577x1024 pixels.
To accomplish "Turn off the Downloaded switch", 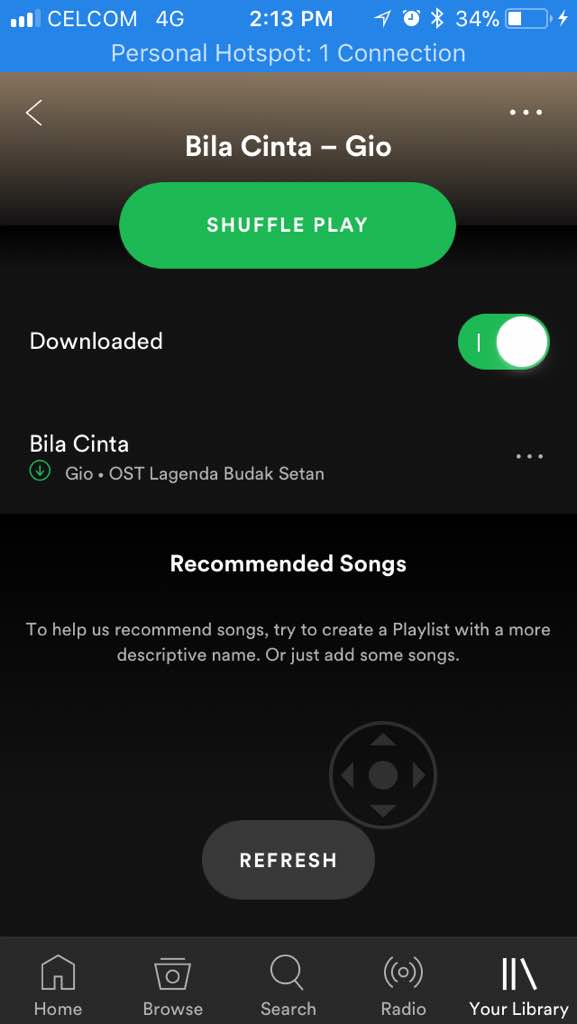I will click(504, 342).
